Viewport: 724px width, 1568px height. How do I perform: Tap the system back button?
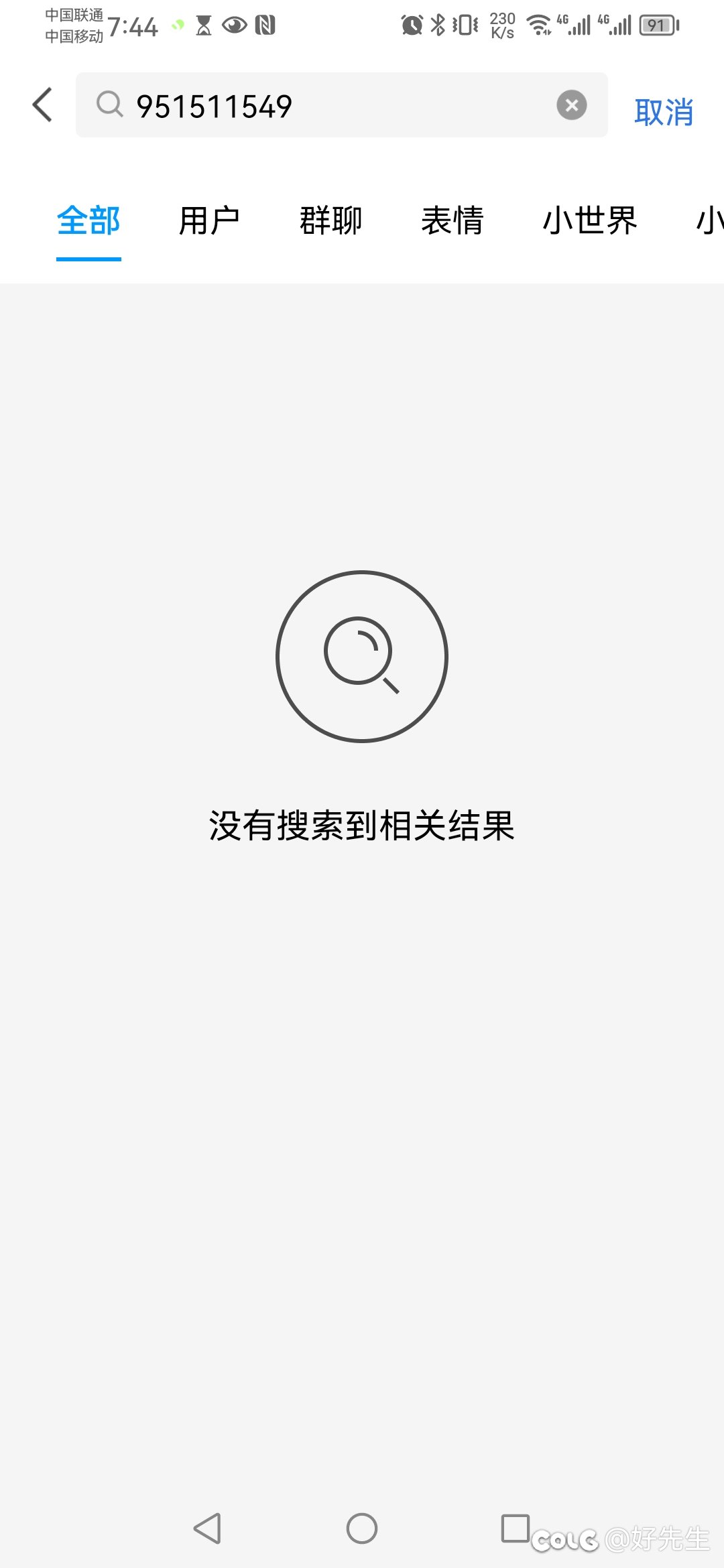pyautogui.click(x=207, y=1528)
